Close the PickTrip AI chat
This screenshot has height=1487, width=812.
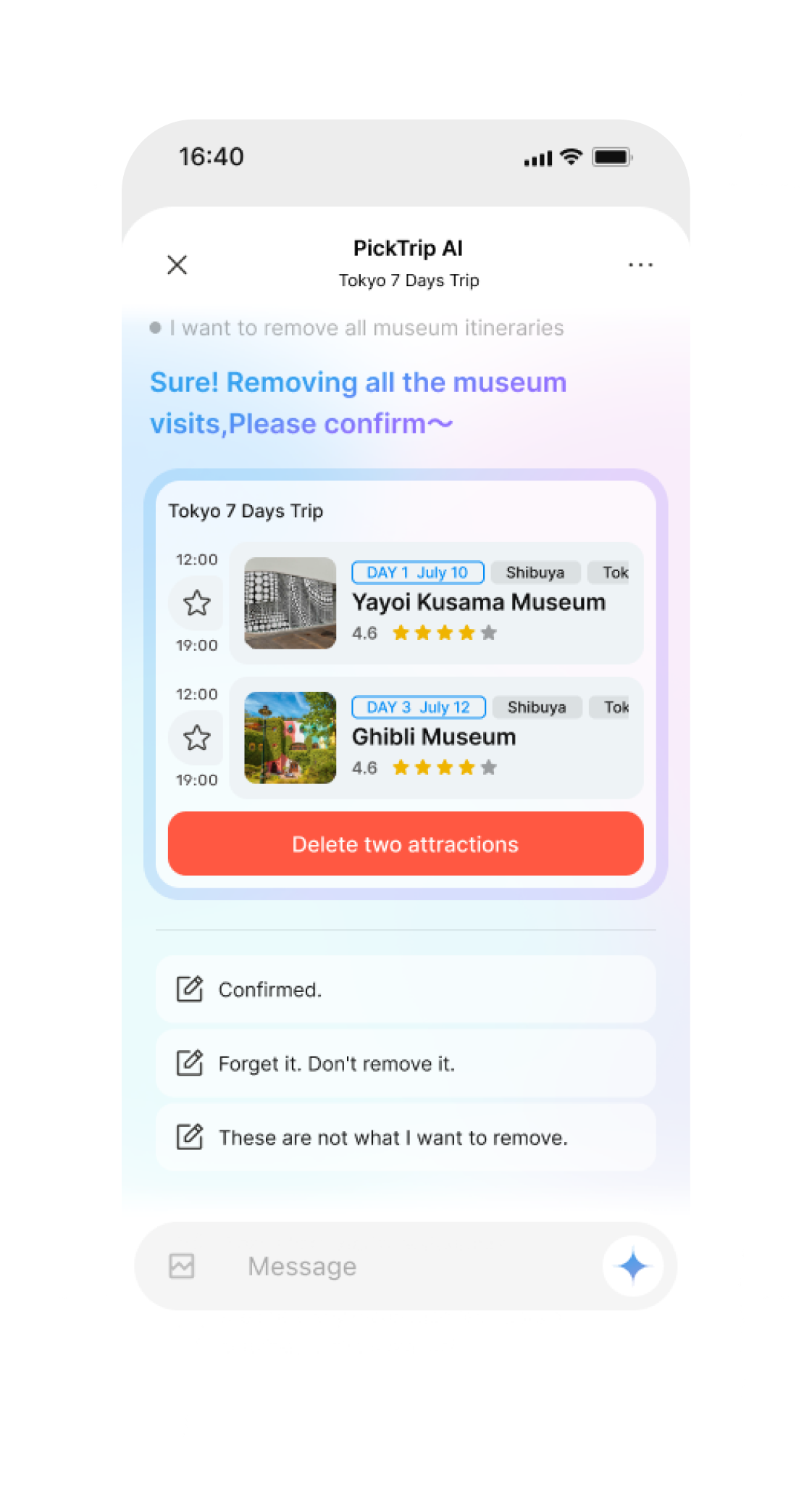click(x=177, y=265)
